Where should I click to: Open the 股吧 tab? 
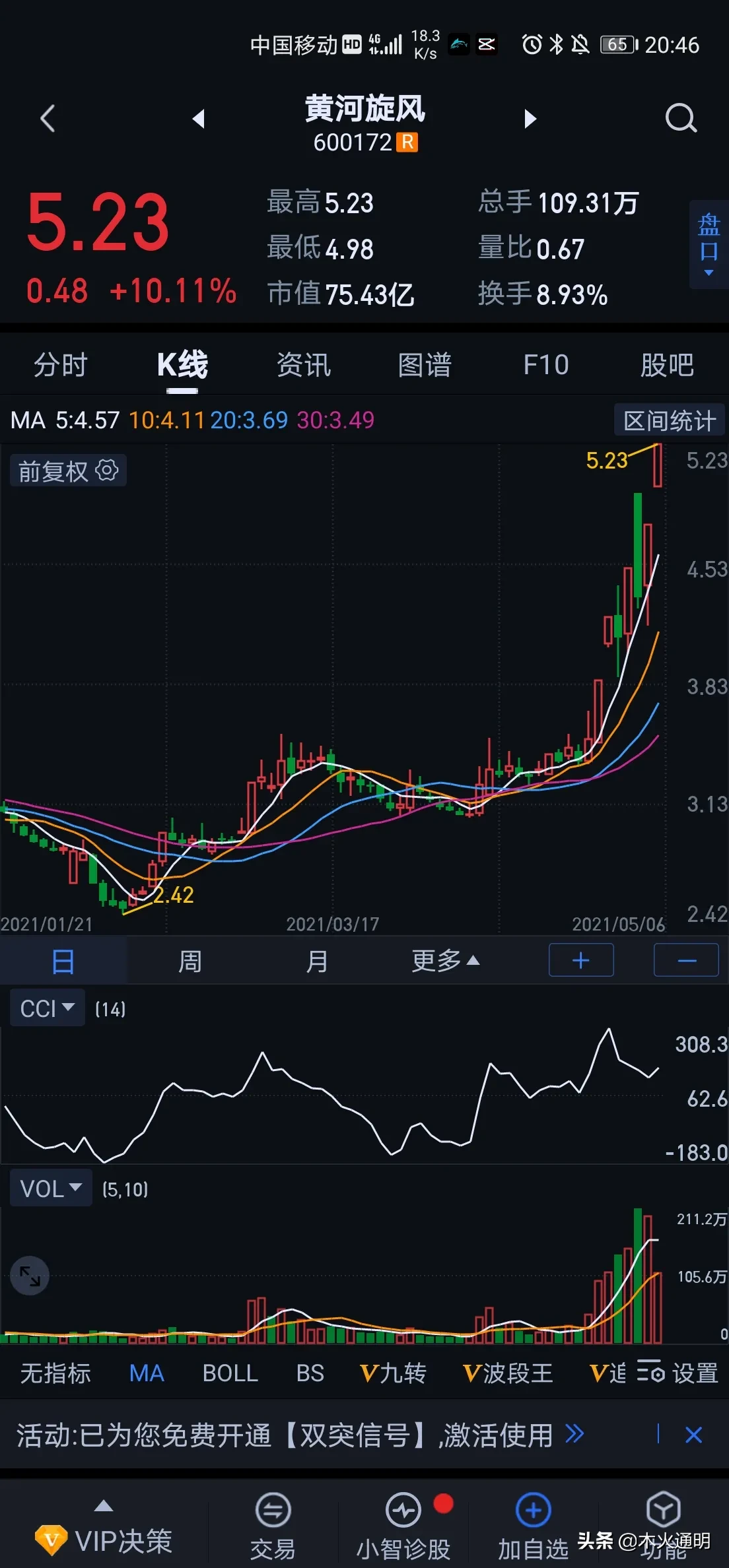(667, 365)
